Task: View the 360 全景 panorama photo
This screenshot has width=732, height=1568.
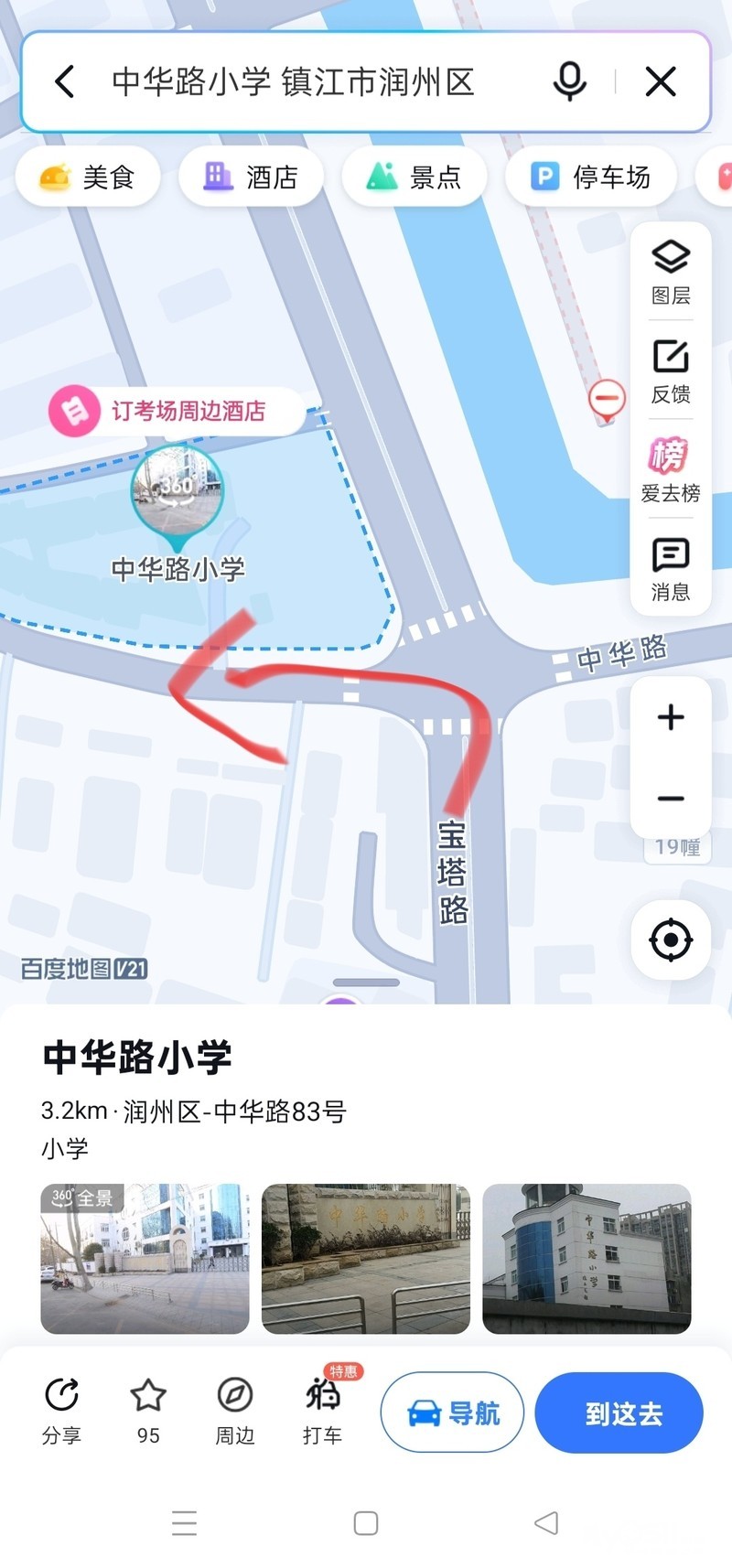Action: pos(145,1258)
